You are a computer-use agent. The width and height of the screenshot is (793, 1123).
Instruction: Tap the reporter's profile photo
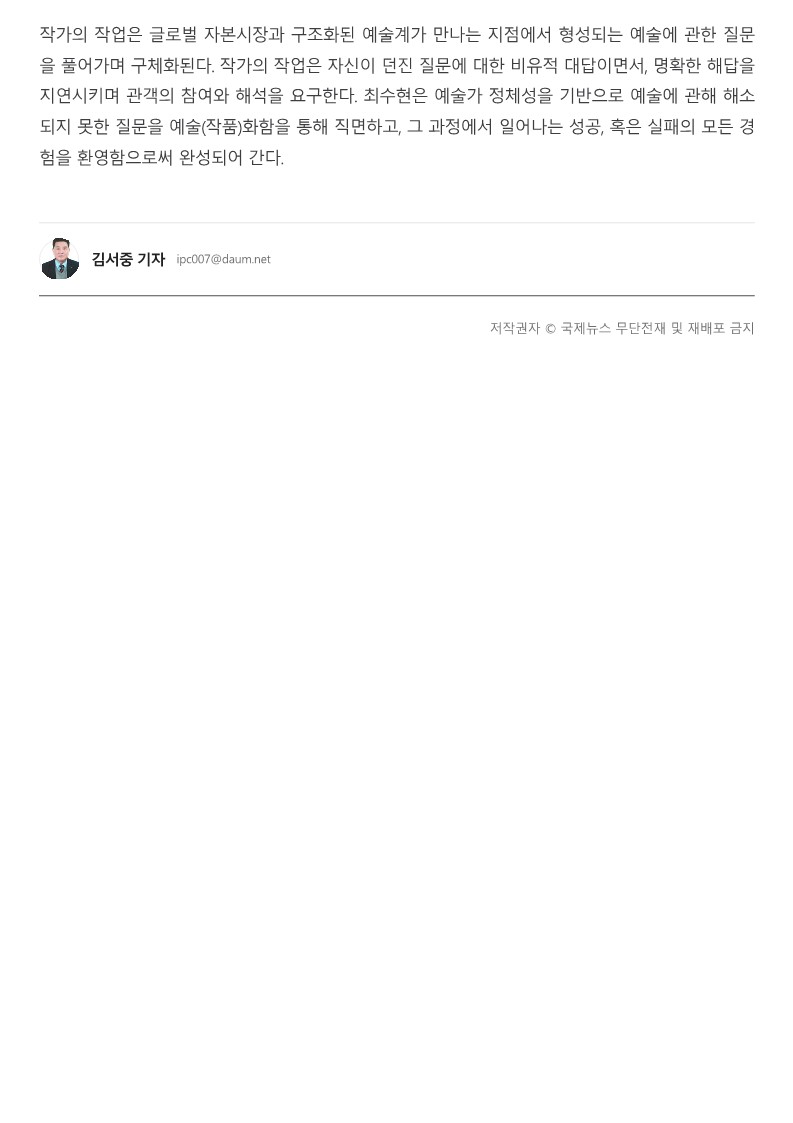coord(60,259)
